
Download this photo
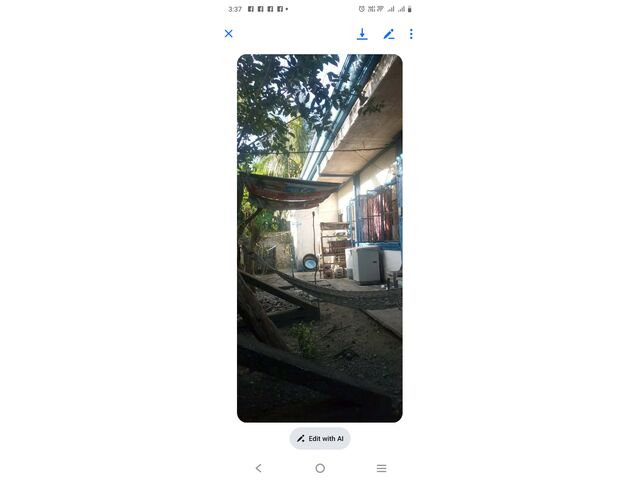click(362, 34)
